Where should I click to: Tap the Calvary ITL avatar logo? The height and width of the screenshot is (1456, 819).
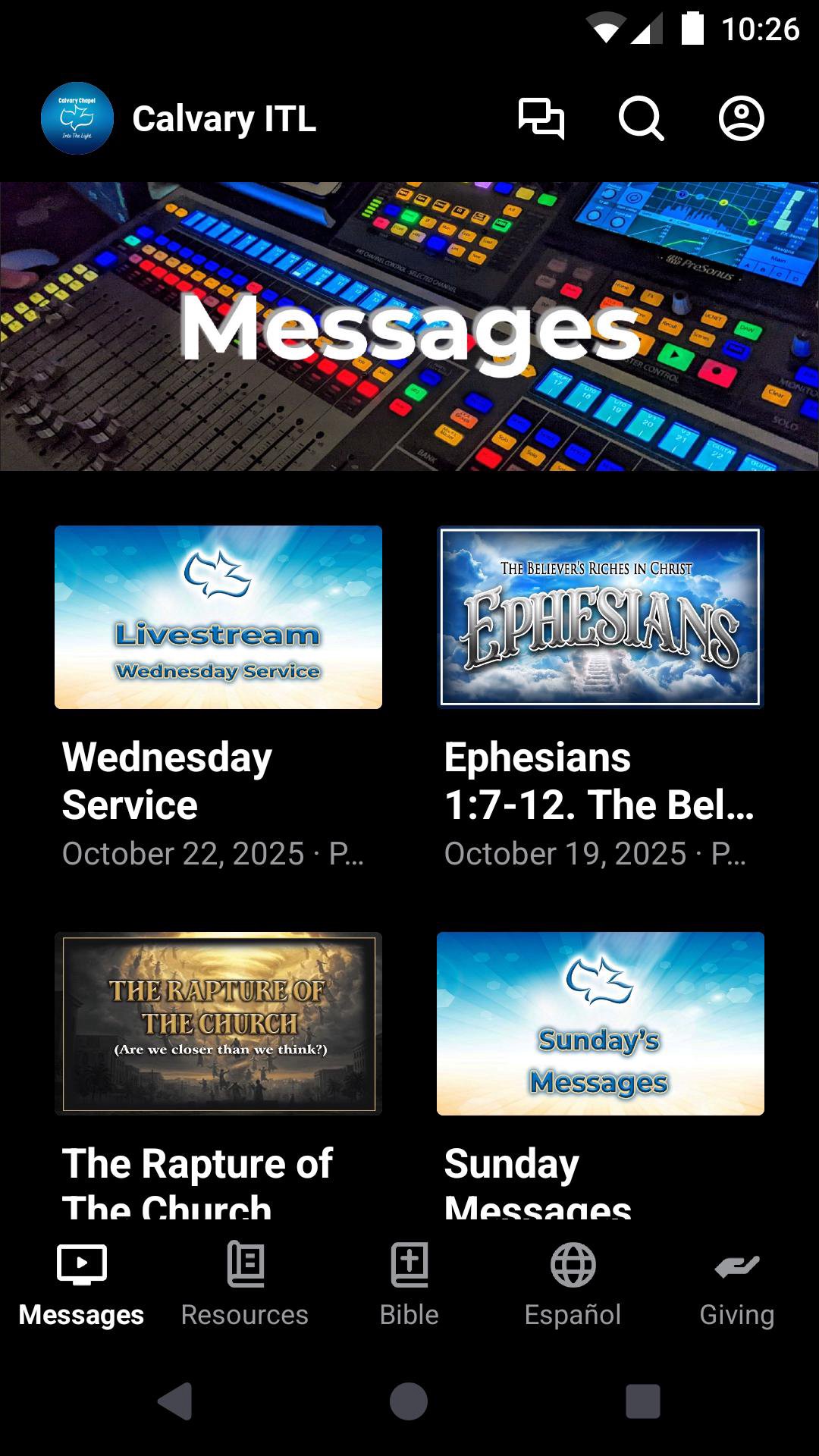(77, 119)
